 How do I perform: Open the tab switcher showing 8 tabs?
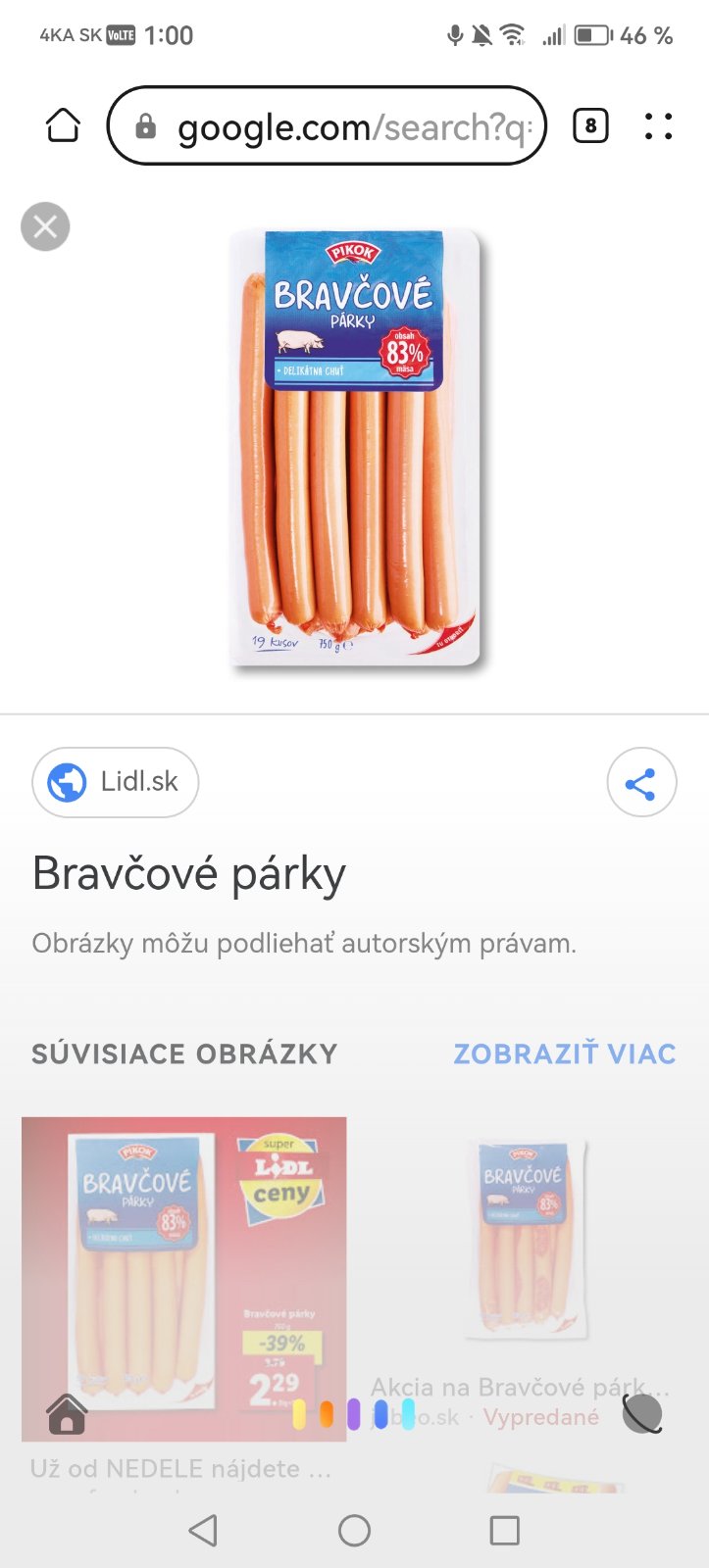[590, 125]
